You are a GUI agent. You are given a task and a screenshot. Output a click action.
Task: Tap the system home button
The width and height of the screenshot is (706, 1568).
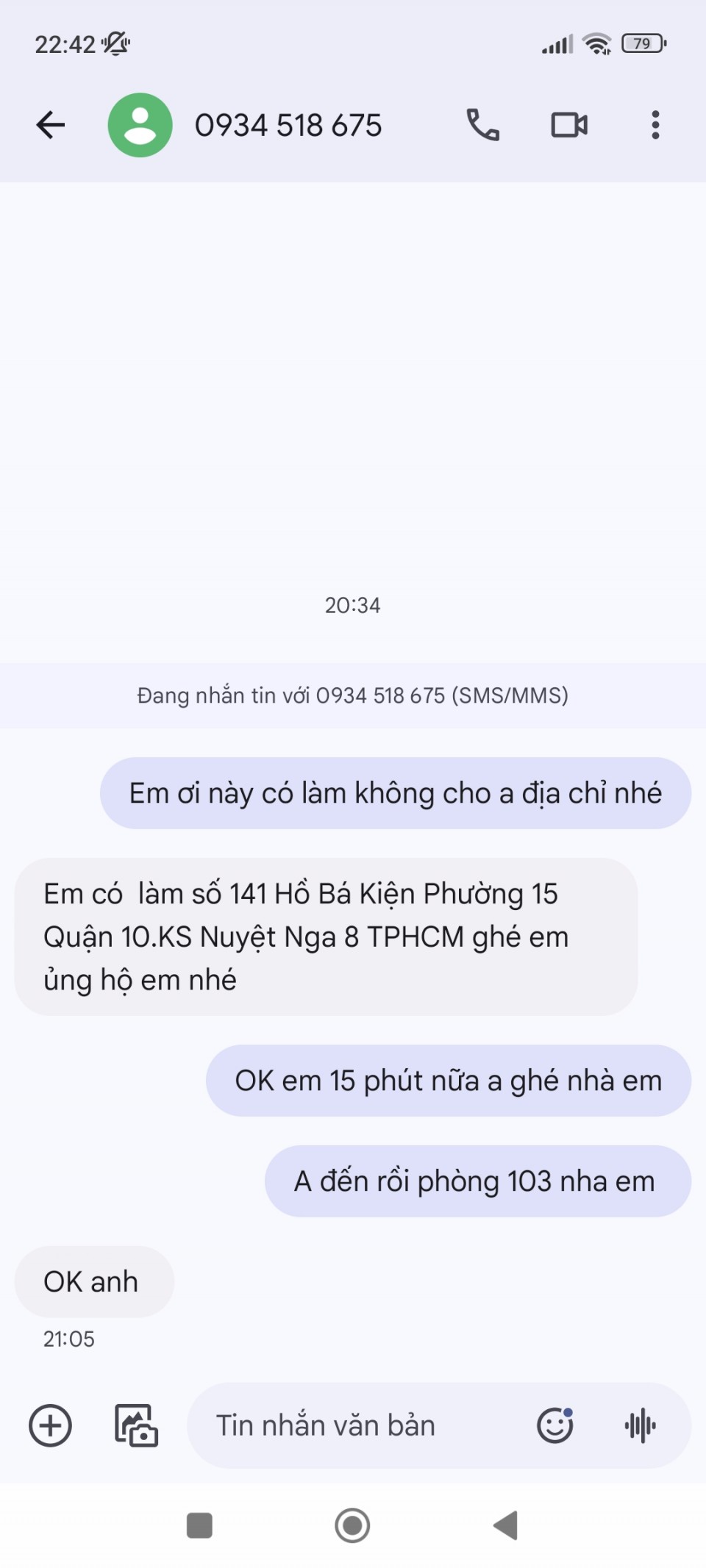pyautogui.click(x=352, y=1525)
